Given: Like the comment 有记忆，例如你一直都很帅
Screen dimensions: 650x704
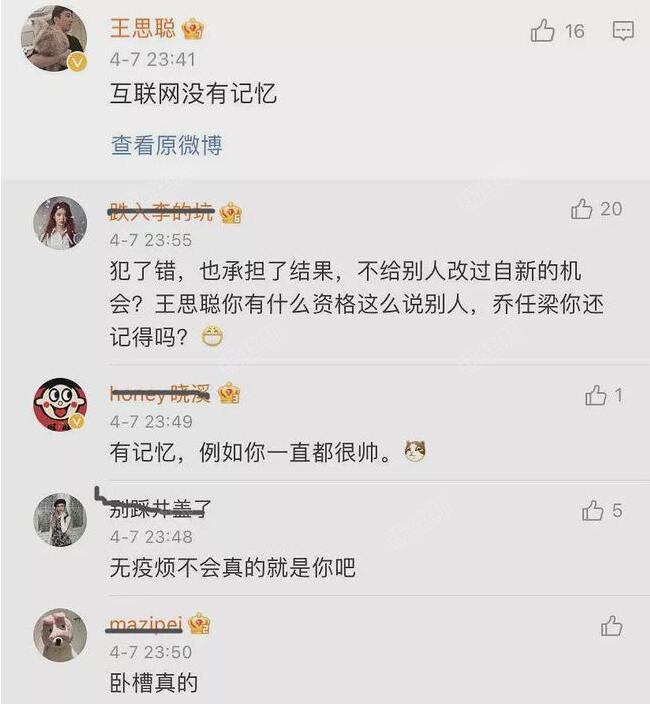Looking at the screenshot, I should click(x=596, y=396).
